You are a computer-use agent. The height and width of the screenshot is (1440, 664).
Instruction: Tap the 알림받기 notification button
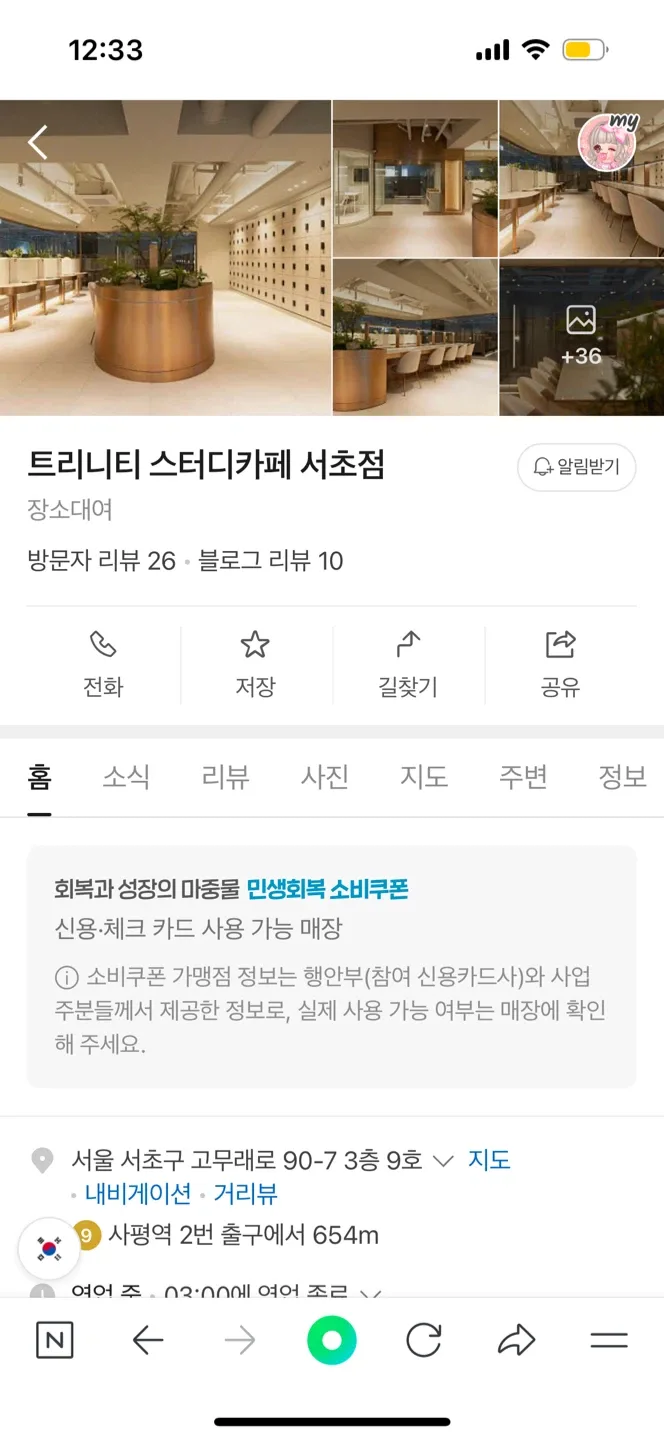577,467
